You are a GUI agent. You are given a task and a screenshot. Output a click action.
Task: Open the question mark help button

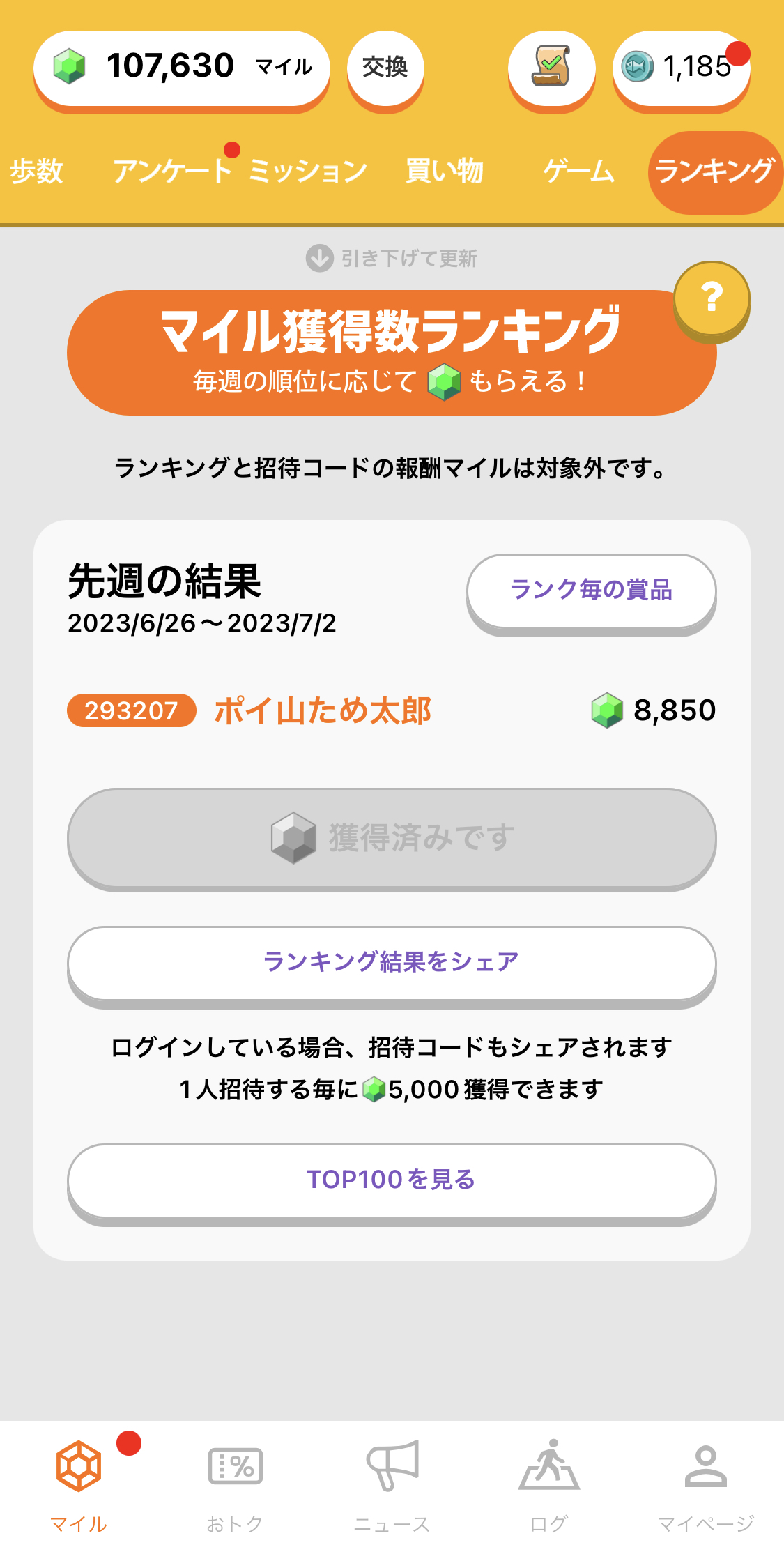pos(712,300)
